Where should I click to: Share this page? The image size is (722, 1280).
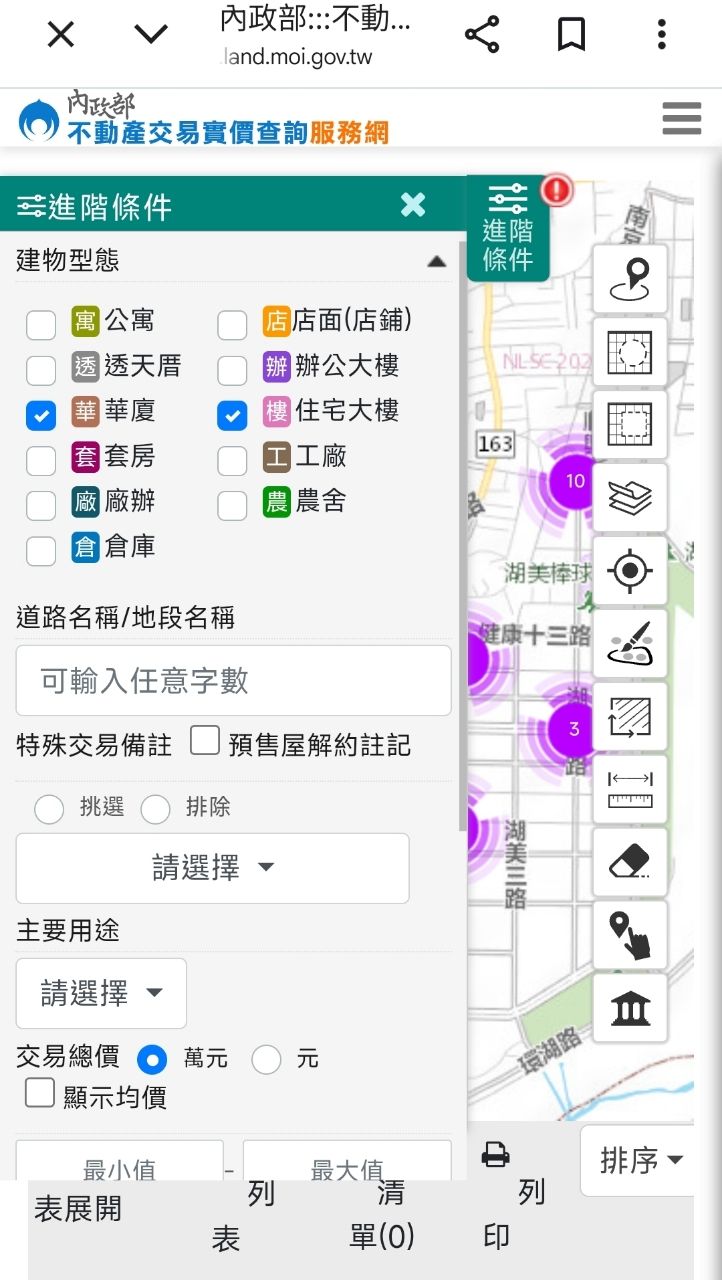(x=482, y=35)
